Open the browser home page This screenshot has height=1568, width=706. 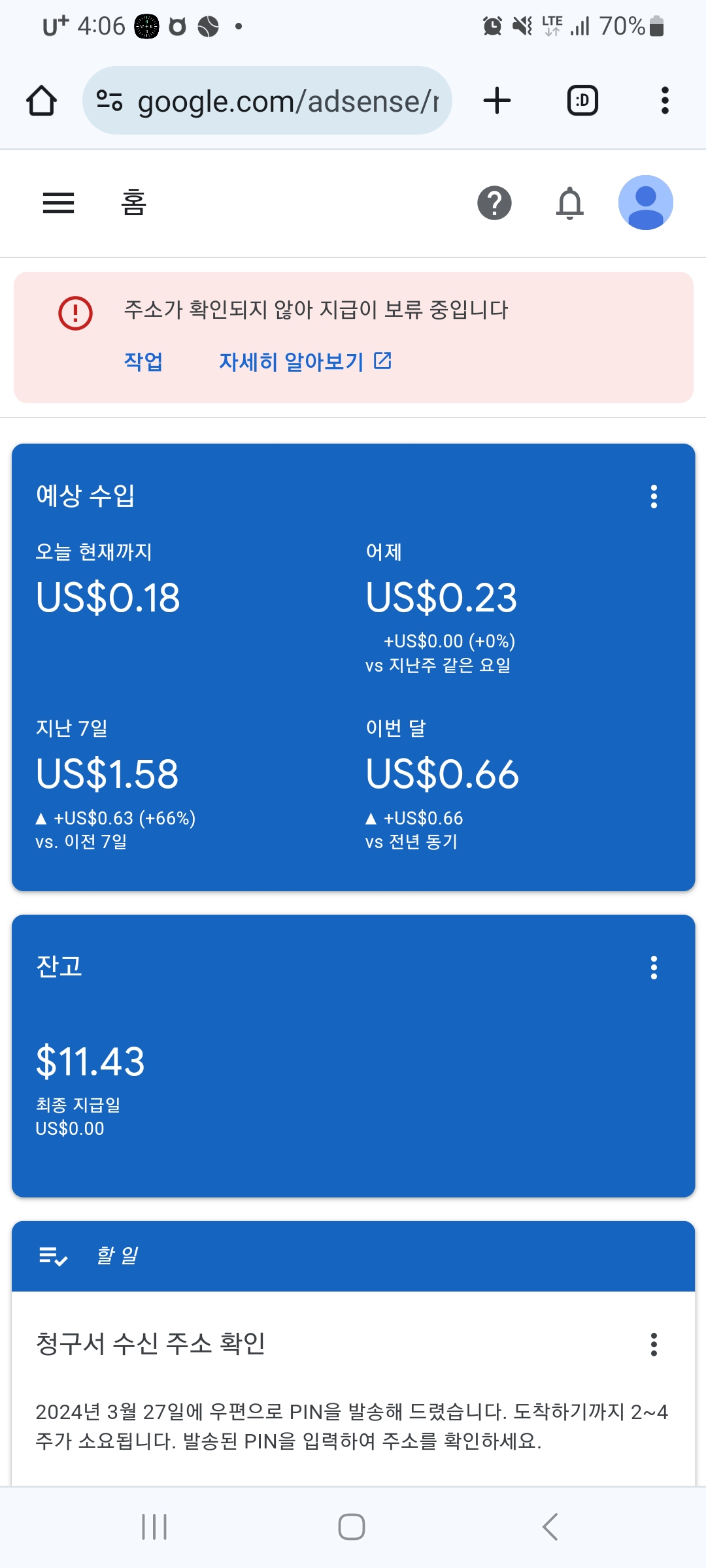[x=41, y=101]
